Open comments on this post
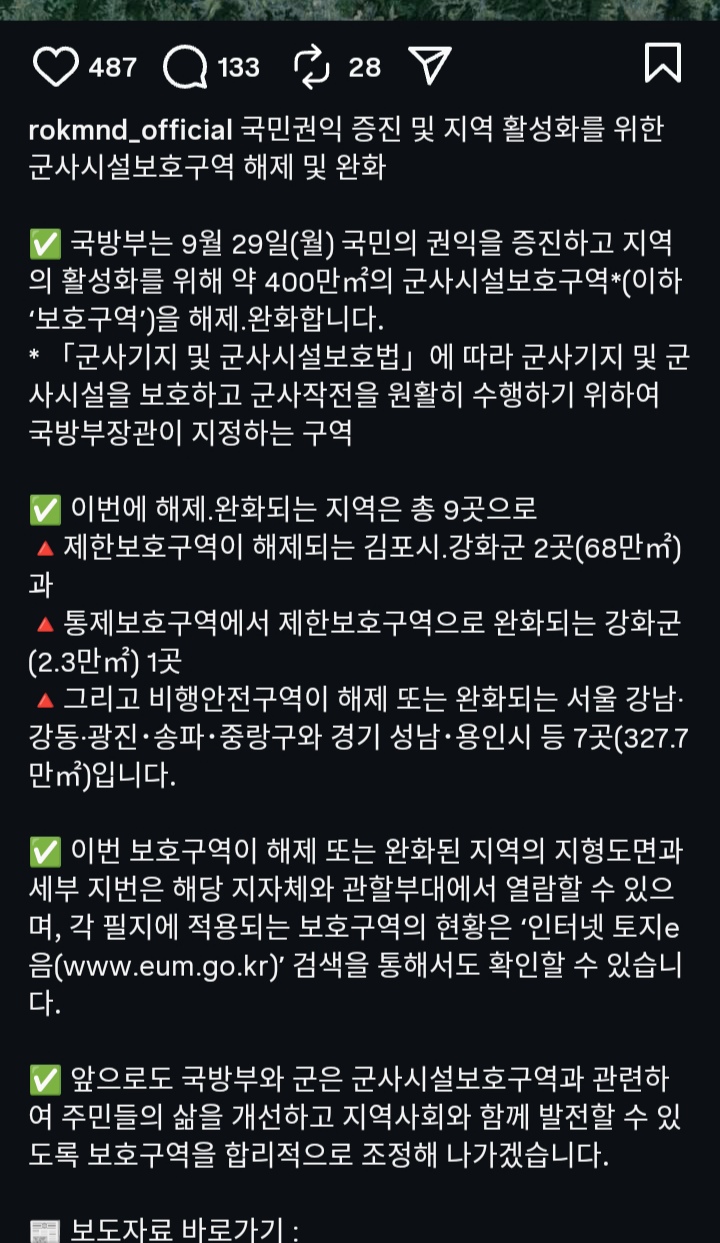The width and height of the screenshot is (720, 1243). point(185,67)
